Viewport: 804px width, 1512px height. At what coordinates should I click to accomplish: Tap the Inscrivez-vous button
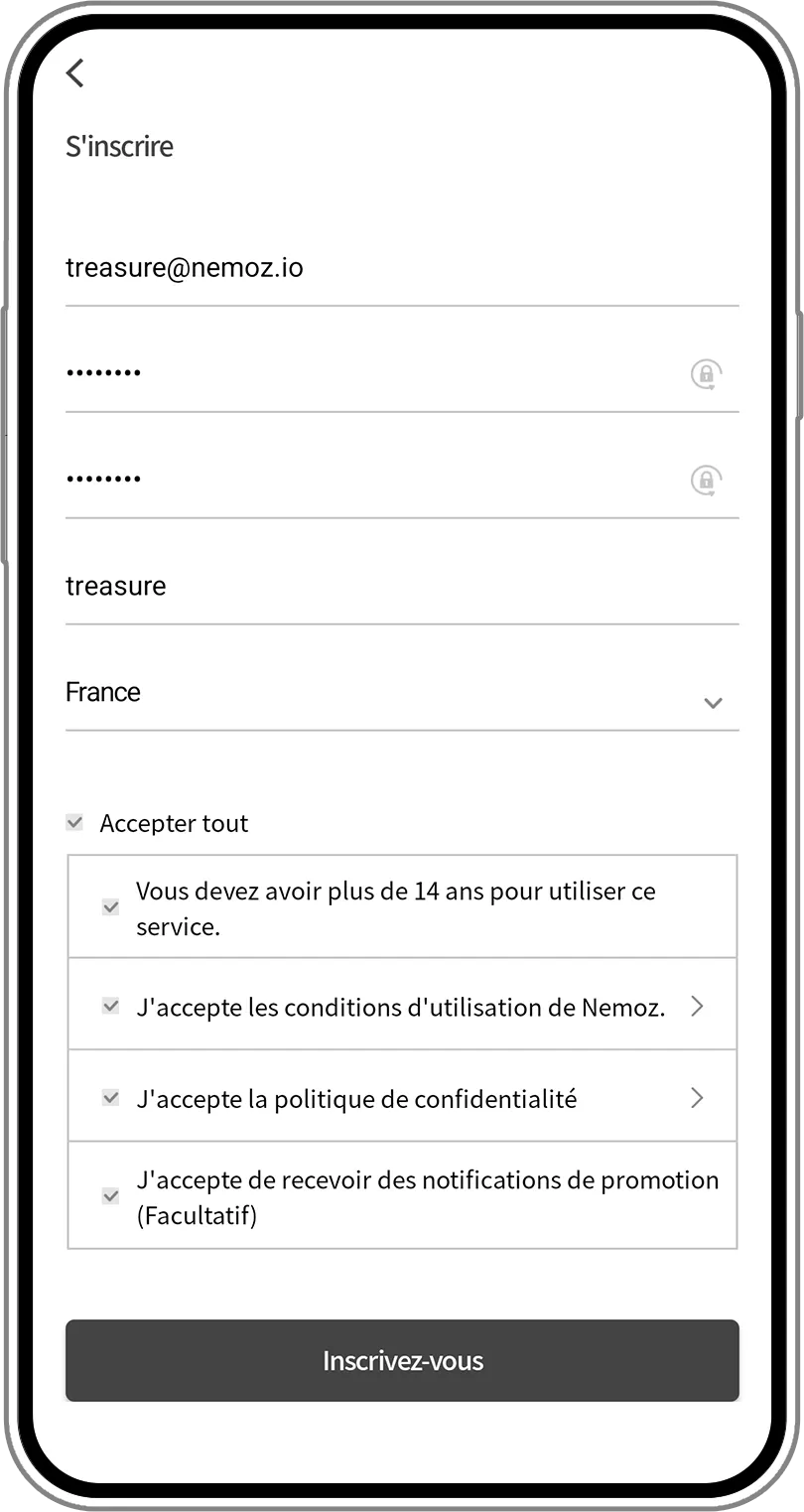[402, 1360]
